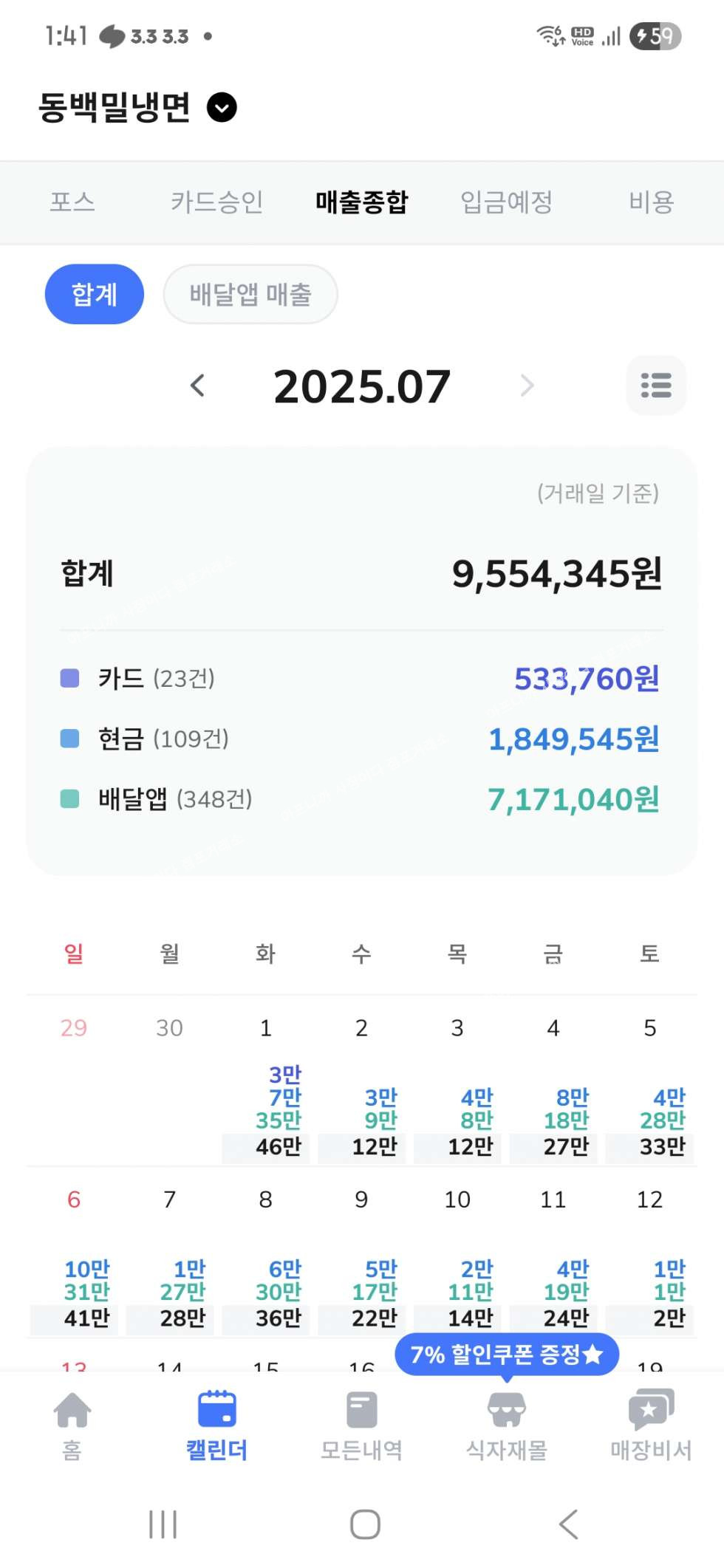Switch to the 입금예정 tab
This screenshot has height=1568, width=724.
pos(506,202)
